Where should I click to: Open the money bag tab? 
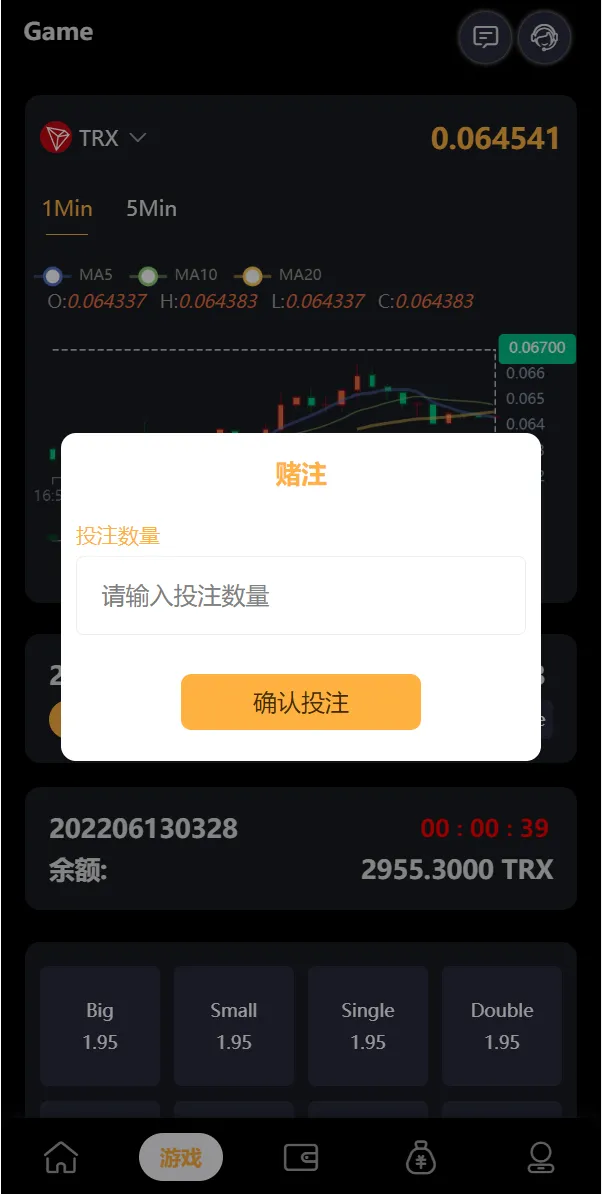421,1158
